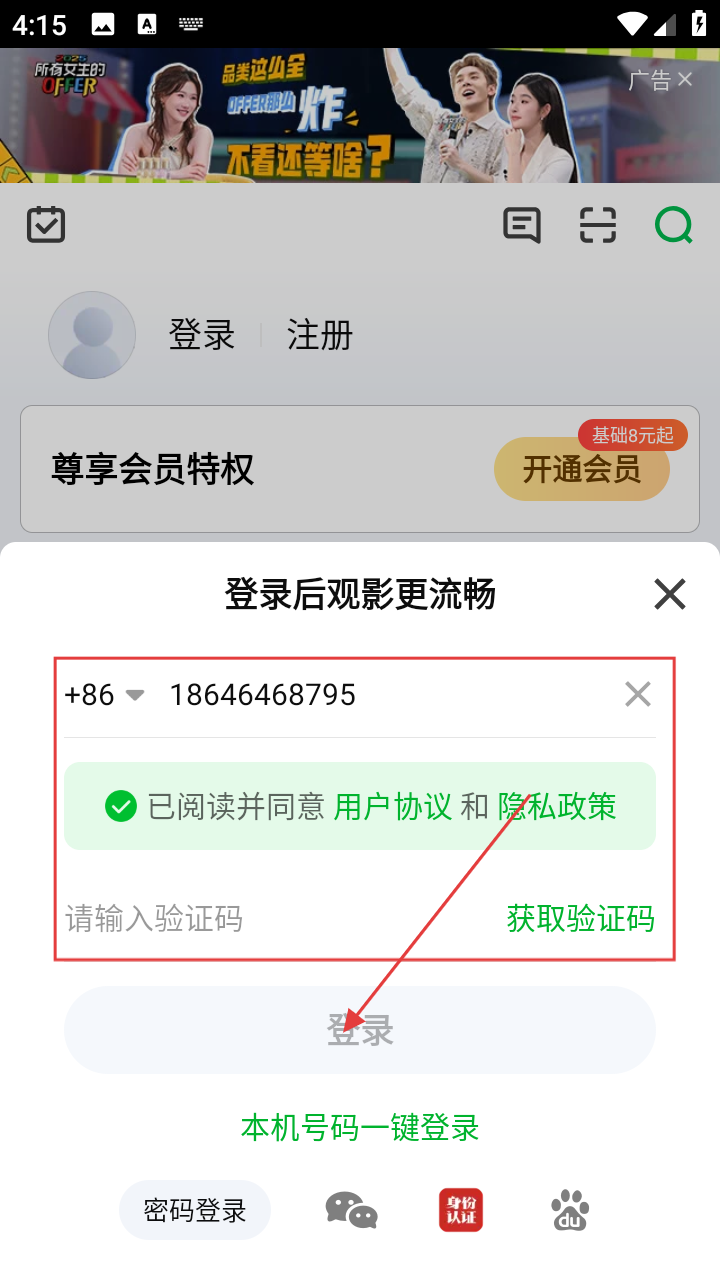Viewport: 720px width, 1280px height.
Task: Log in with 身份认证 icon
Action: tap(461, 1211)
